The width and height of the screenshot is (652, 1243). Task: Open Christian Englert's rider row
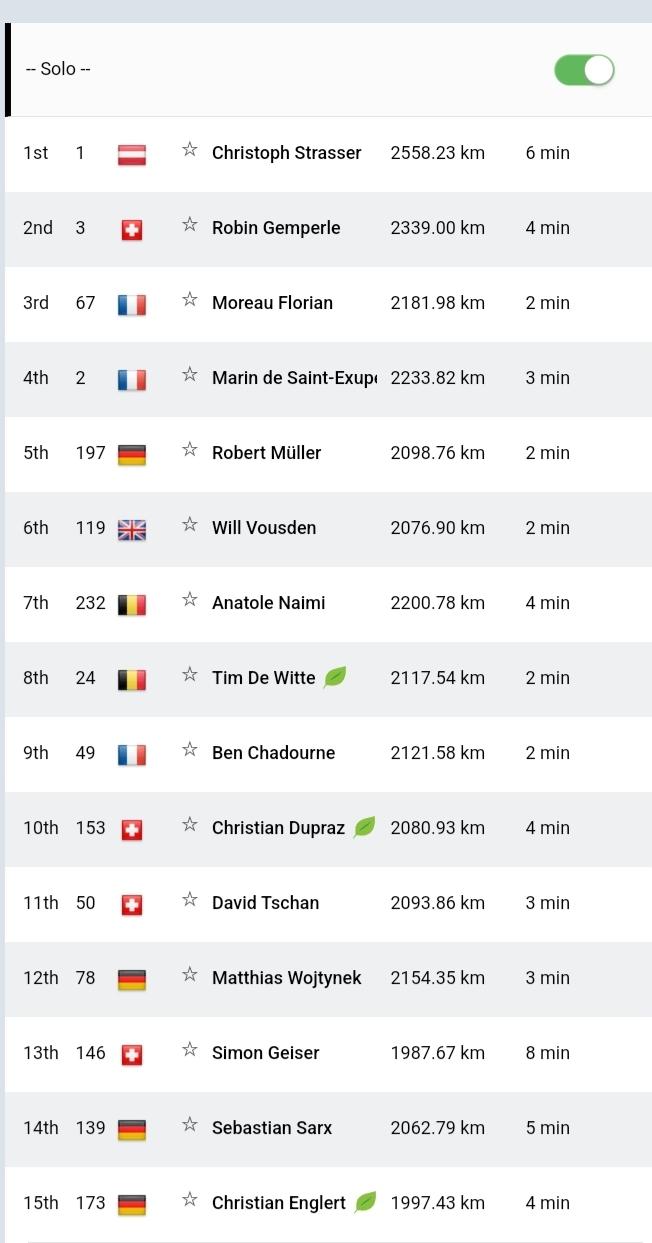pos(328,1204)
